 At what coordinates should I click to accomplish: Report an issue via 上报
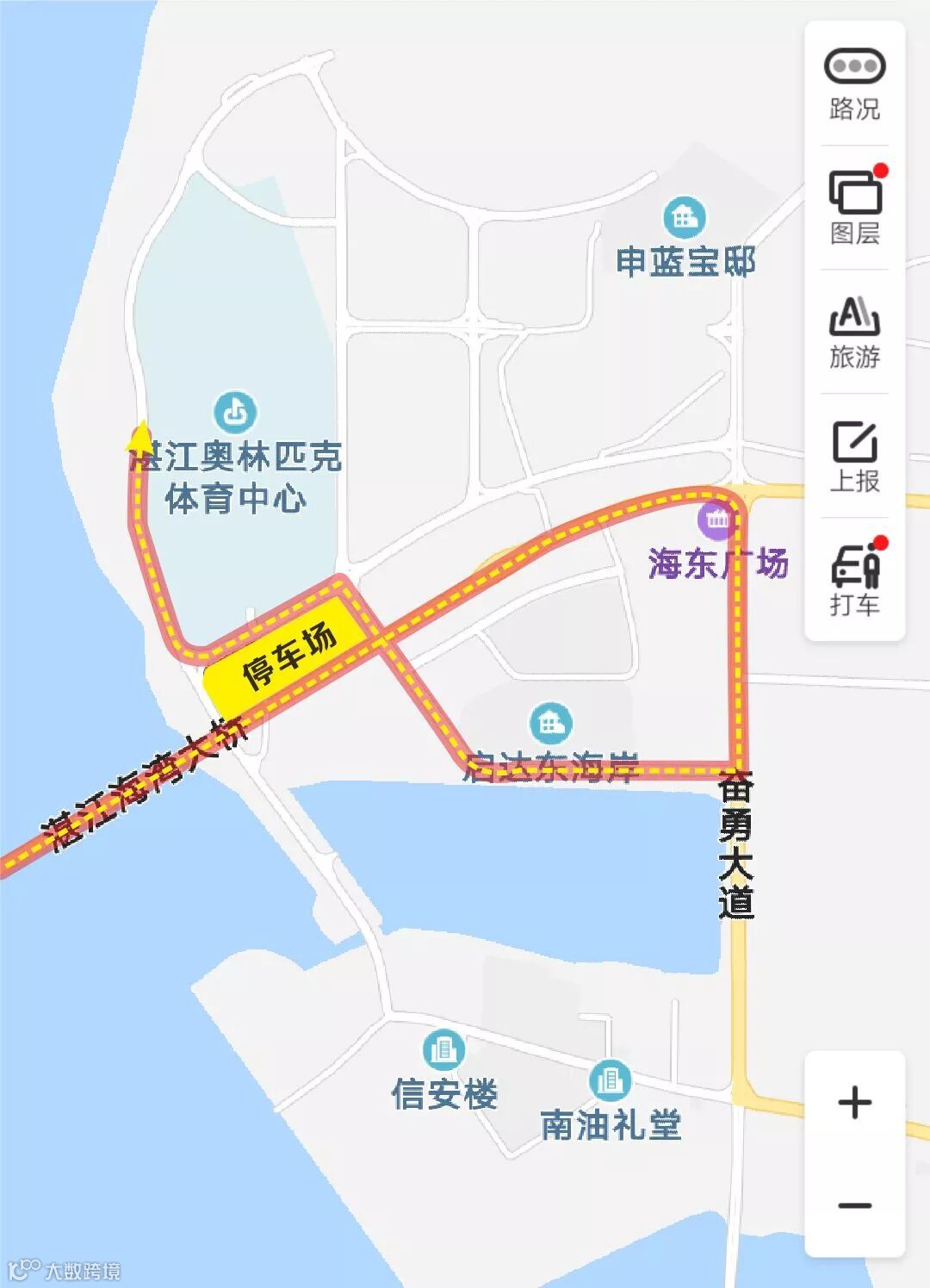pyautogui.click(x=854, y=456)
